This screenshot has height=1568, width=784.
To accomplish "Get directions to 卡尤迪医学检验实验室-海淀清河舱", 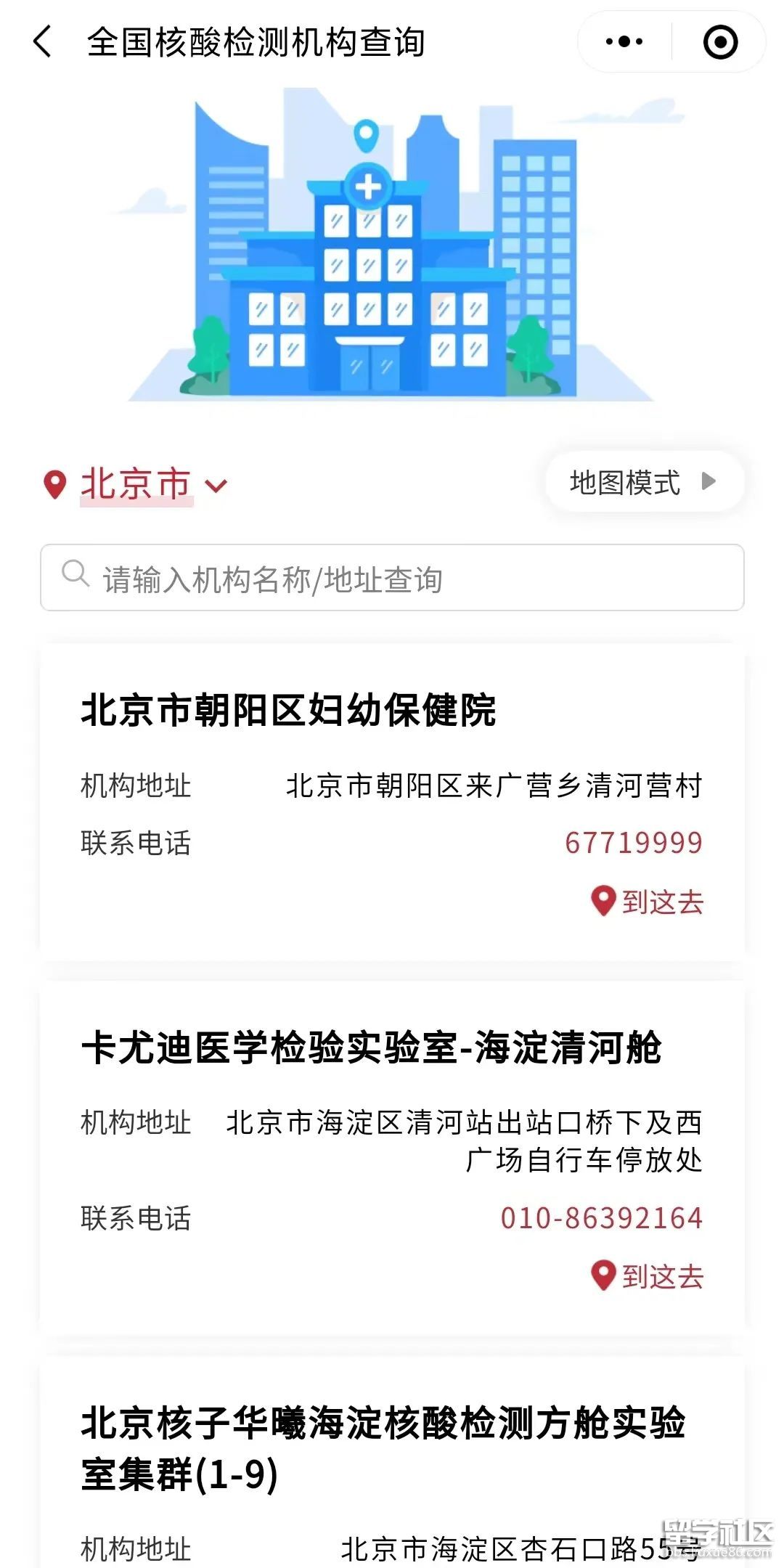I will pyautogui.click(x=648, y=1276).
